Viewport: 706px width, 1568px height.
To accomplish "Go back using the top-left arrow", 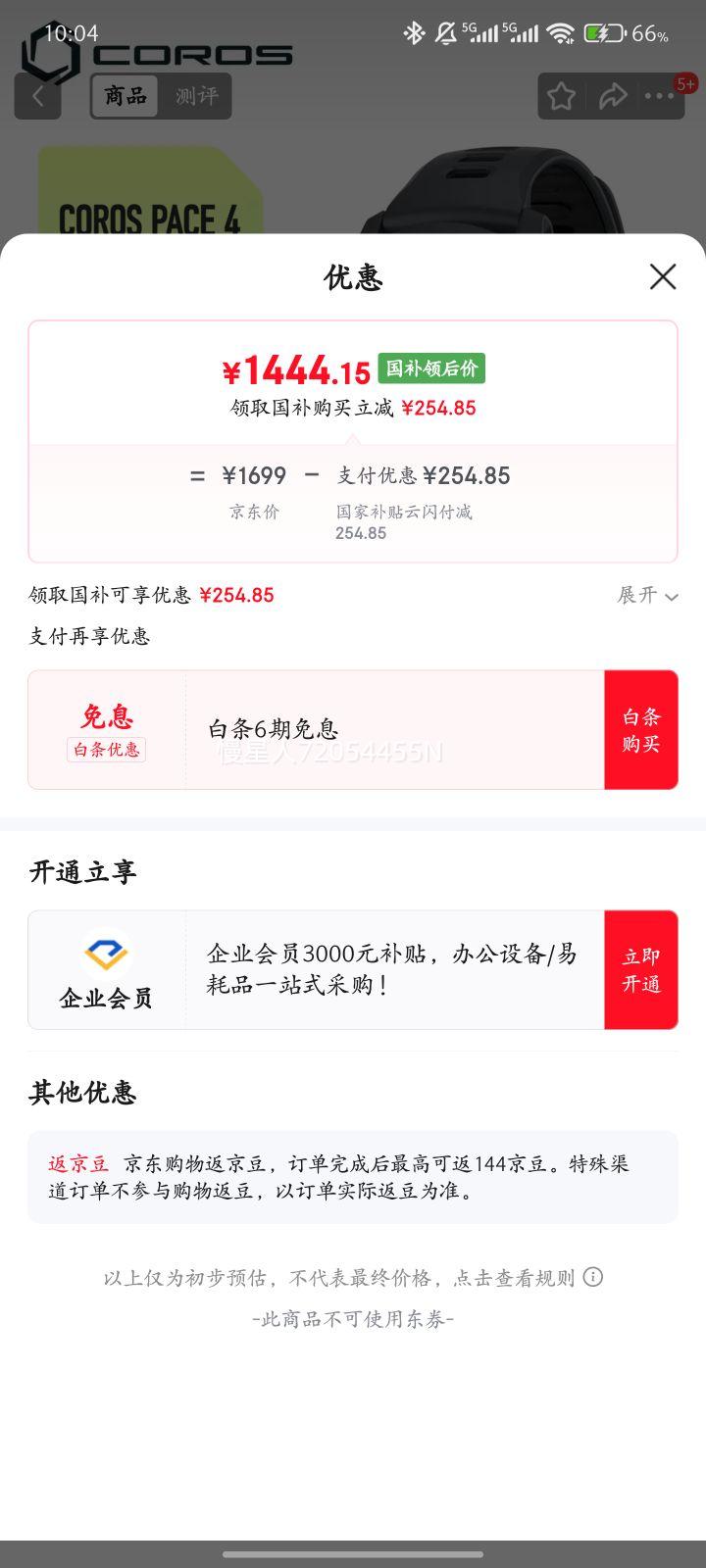I will point(38,96).
